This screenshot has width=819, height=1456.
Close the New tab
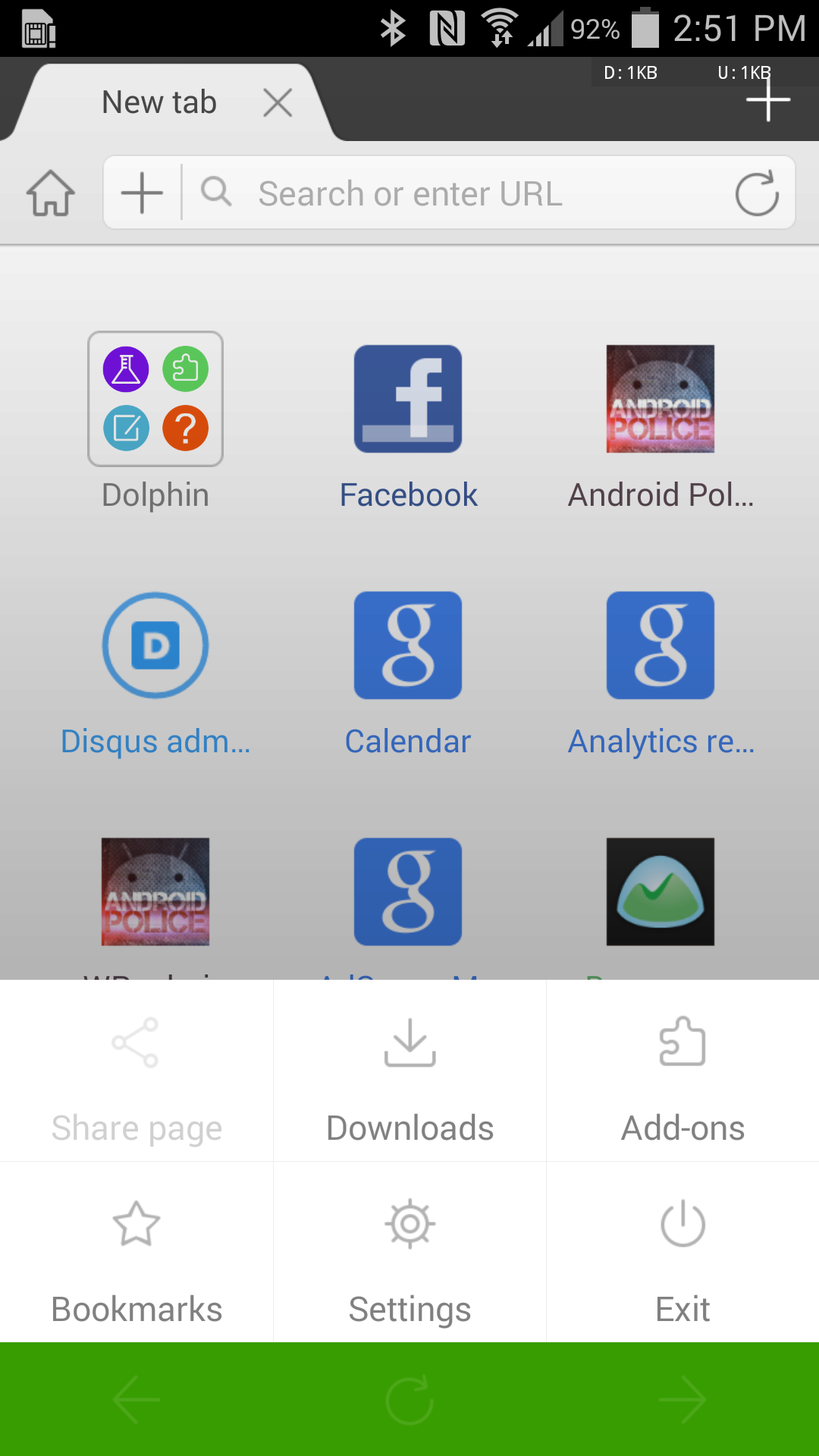pyautogui.click(x=277, y=102)
